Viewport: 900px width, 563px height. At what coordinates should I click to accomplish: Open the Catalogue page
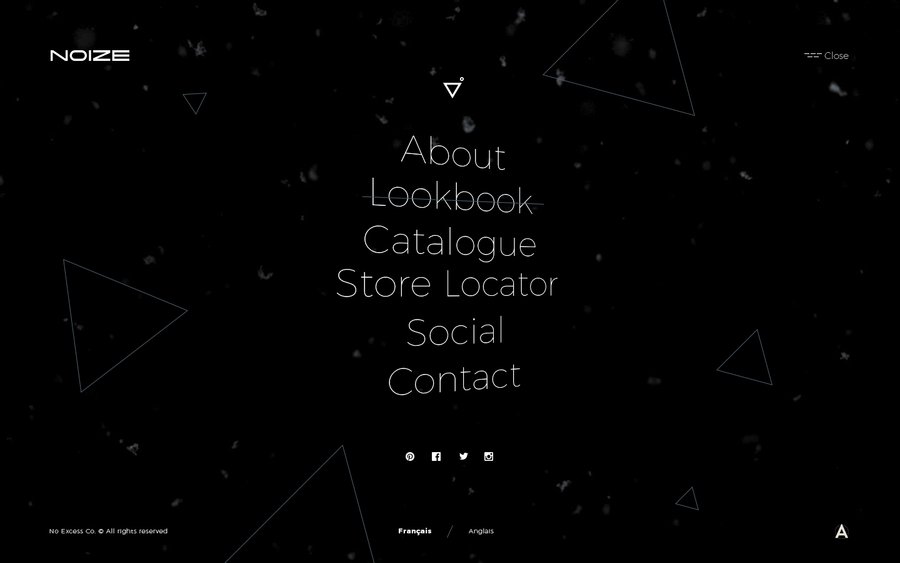450,242
